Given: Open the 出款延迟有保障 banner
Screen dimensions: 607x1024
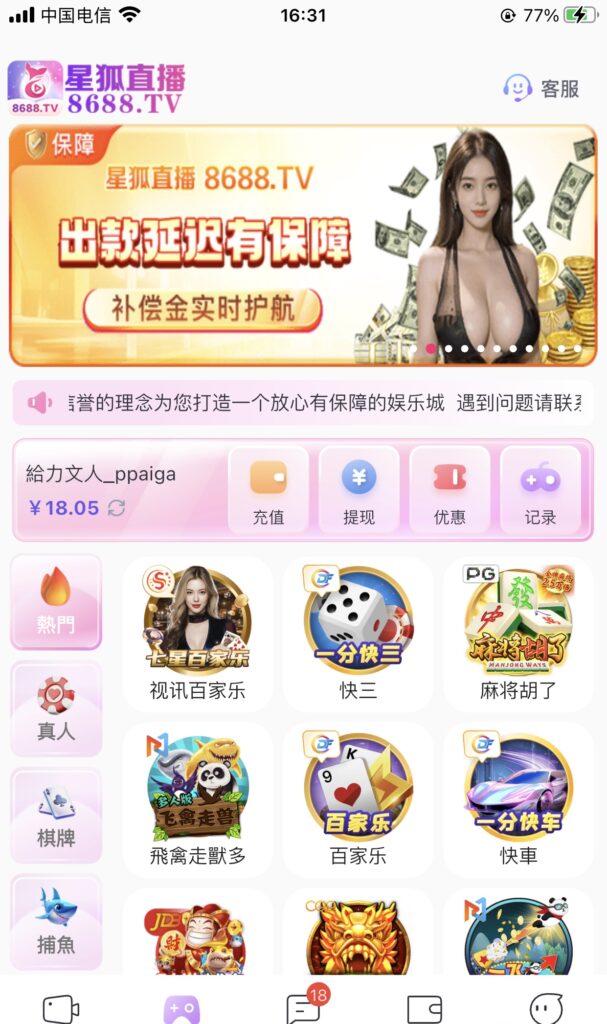Looking at the screenshot, I should point(303,245).
